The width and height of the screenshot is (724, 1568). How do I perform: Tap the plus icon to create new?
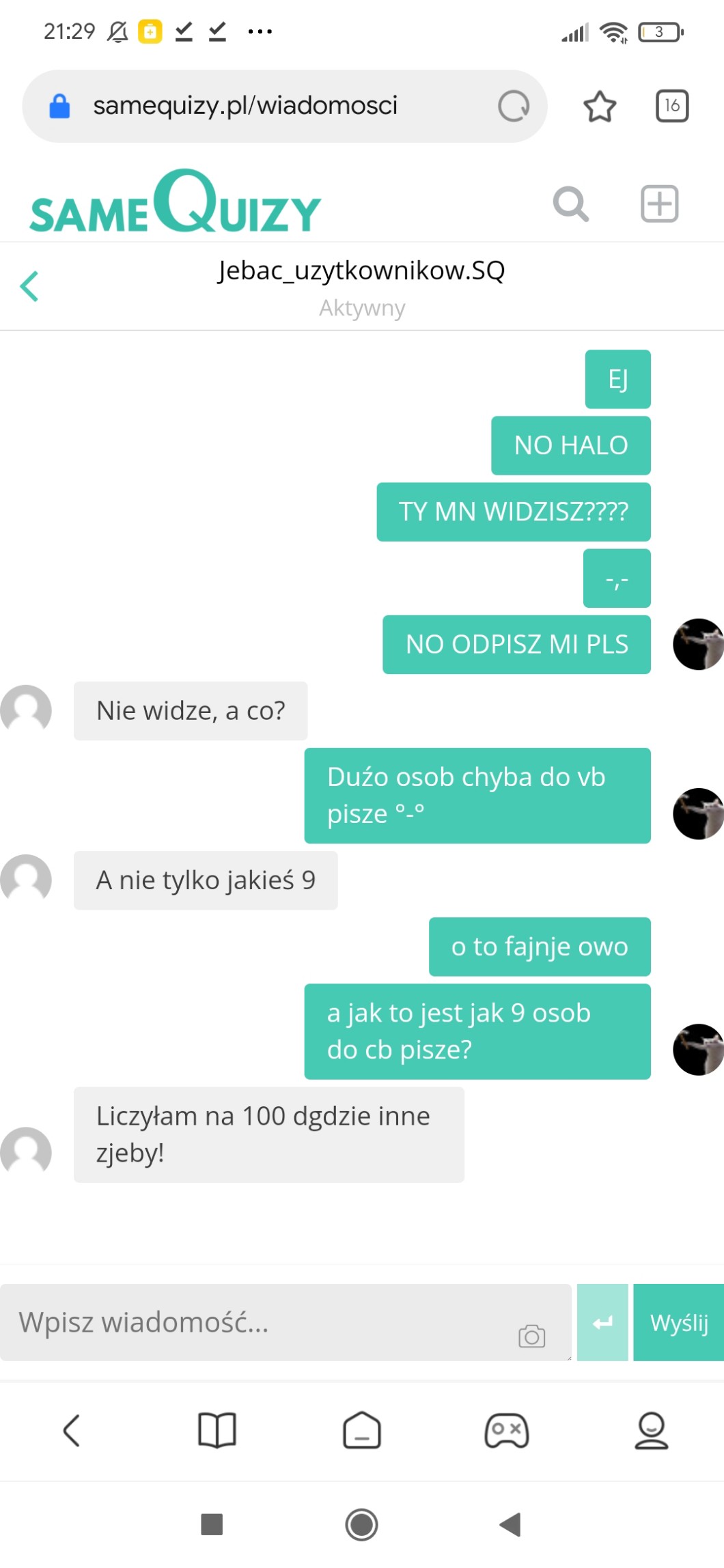659,204
